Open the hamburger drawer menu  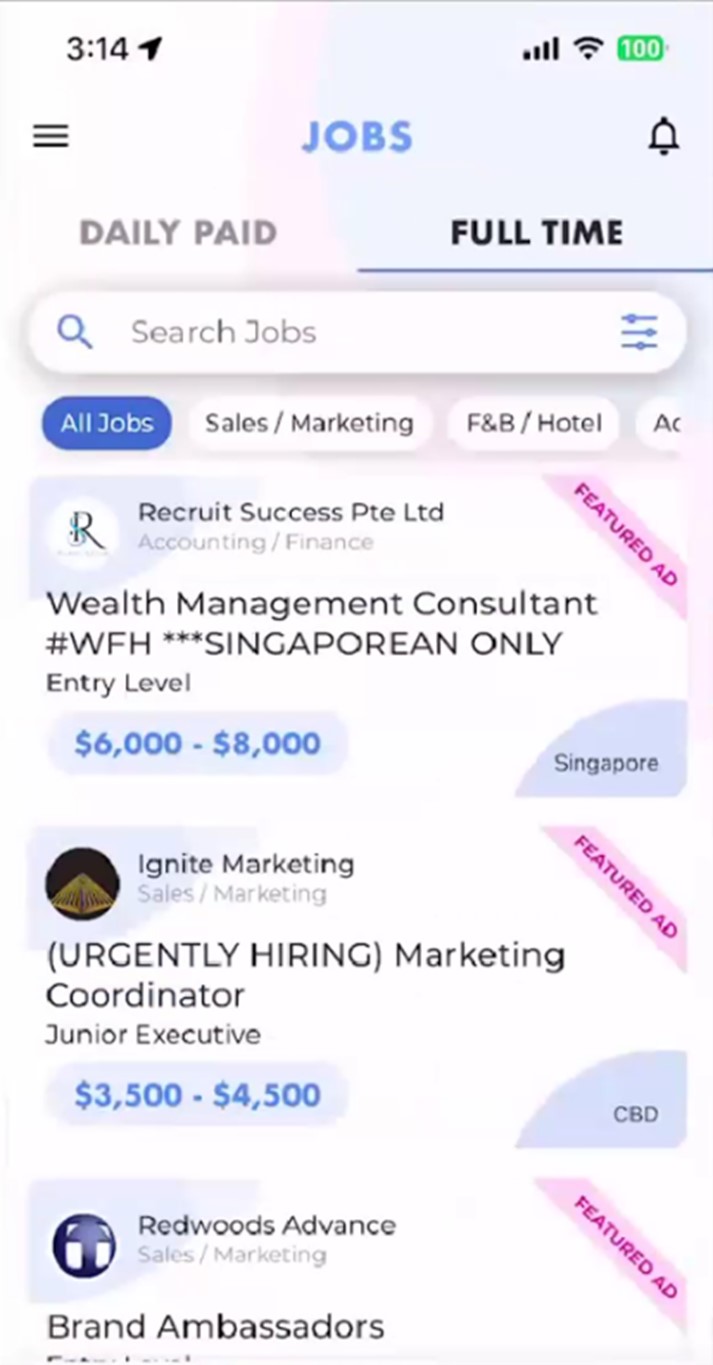[x=51, y=136]
